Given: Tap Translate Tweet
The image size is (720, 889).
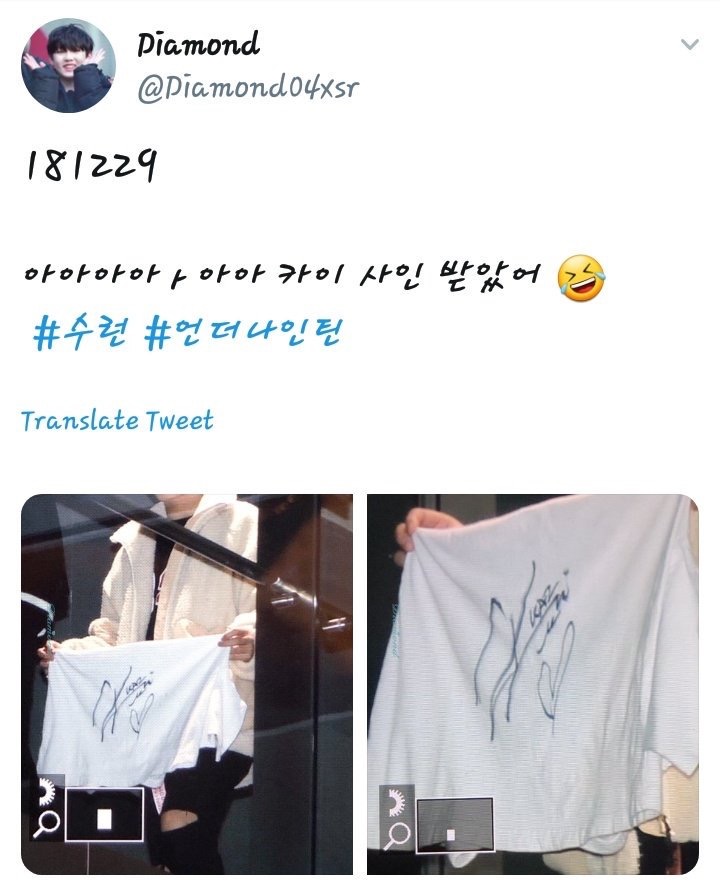Looking at the screenshot, I should [117, 420].
